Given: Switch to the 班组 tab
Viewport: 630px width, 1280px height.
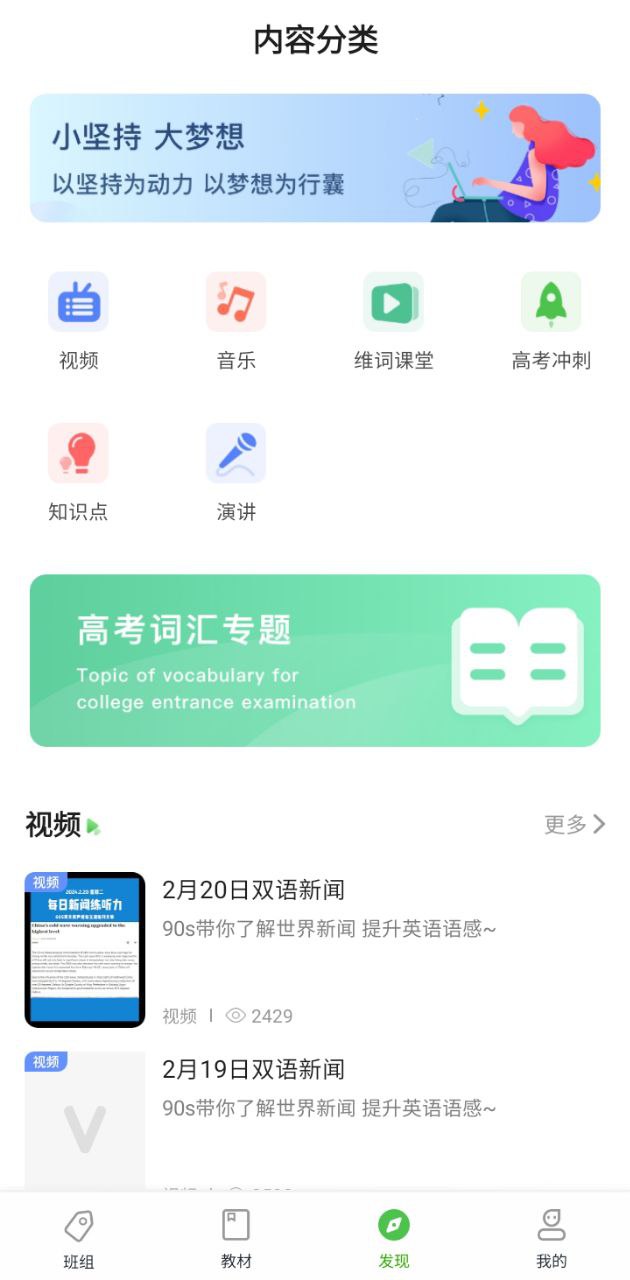Looking at the screenshot, I should point(78,1238).
